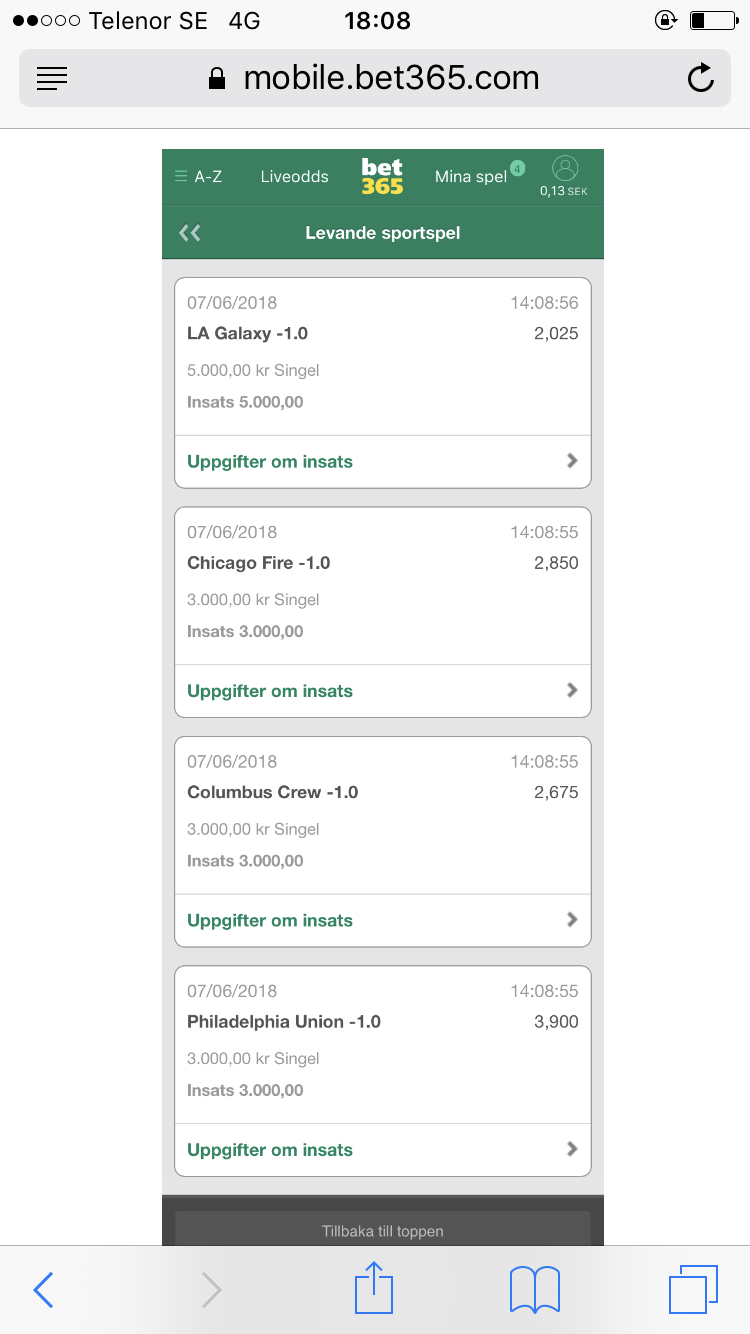The height and width of the screenshot is (1334, 750).
Task: Go back with the double chevron
Action: point(190,233)
